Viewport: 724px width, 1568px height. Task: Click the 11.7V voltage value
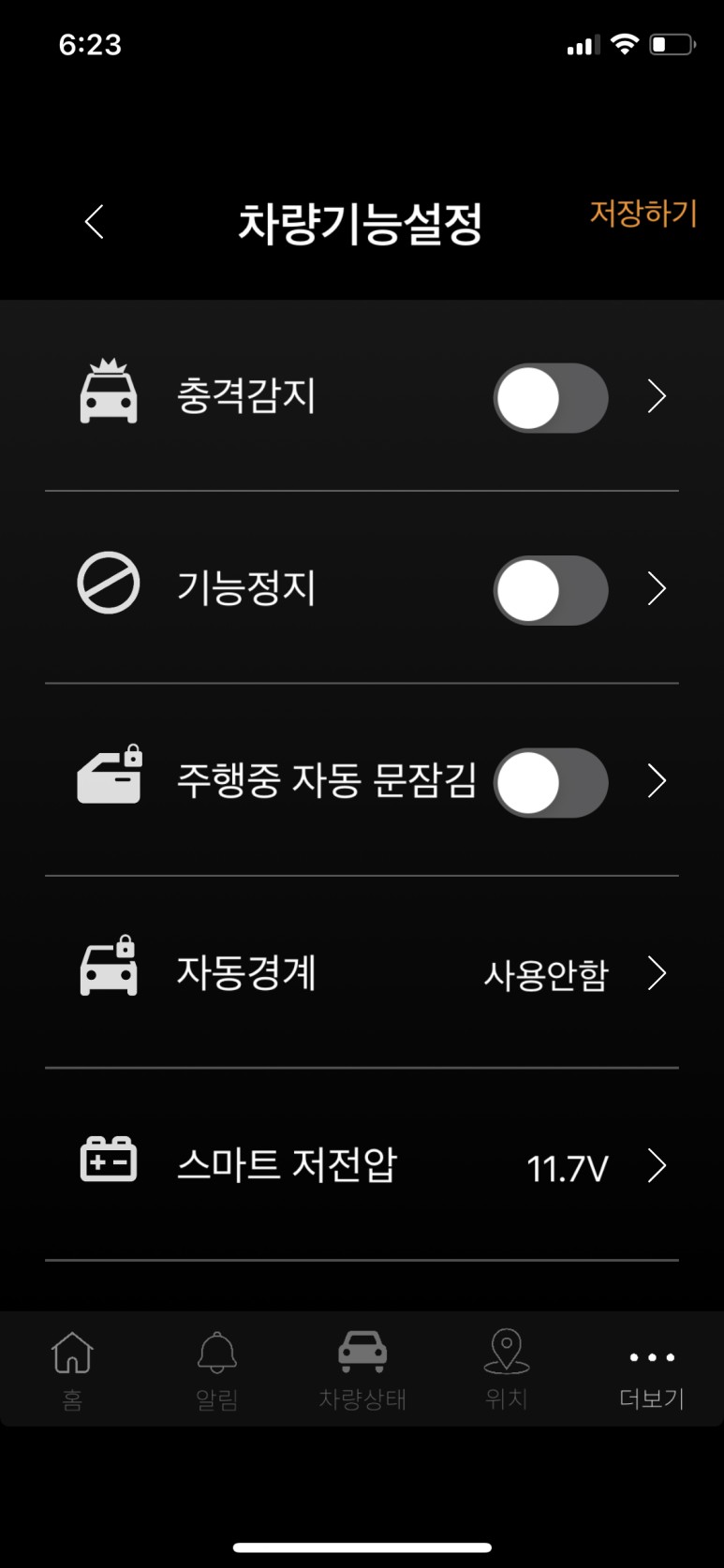coord(565,1166)
